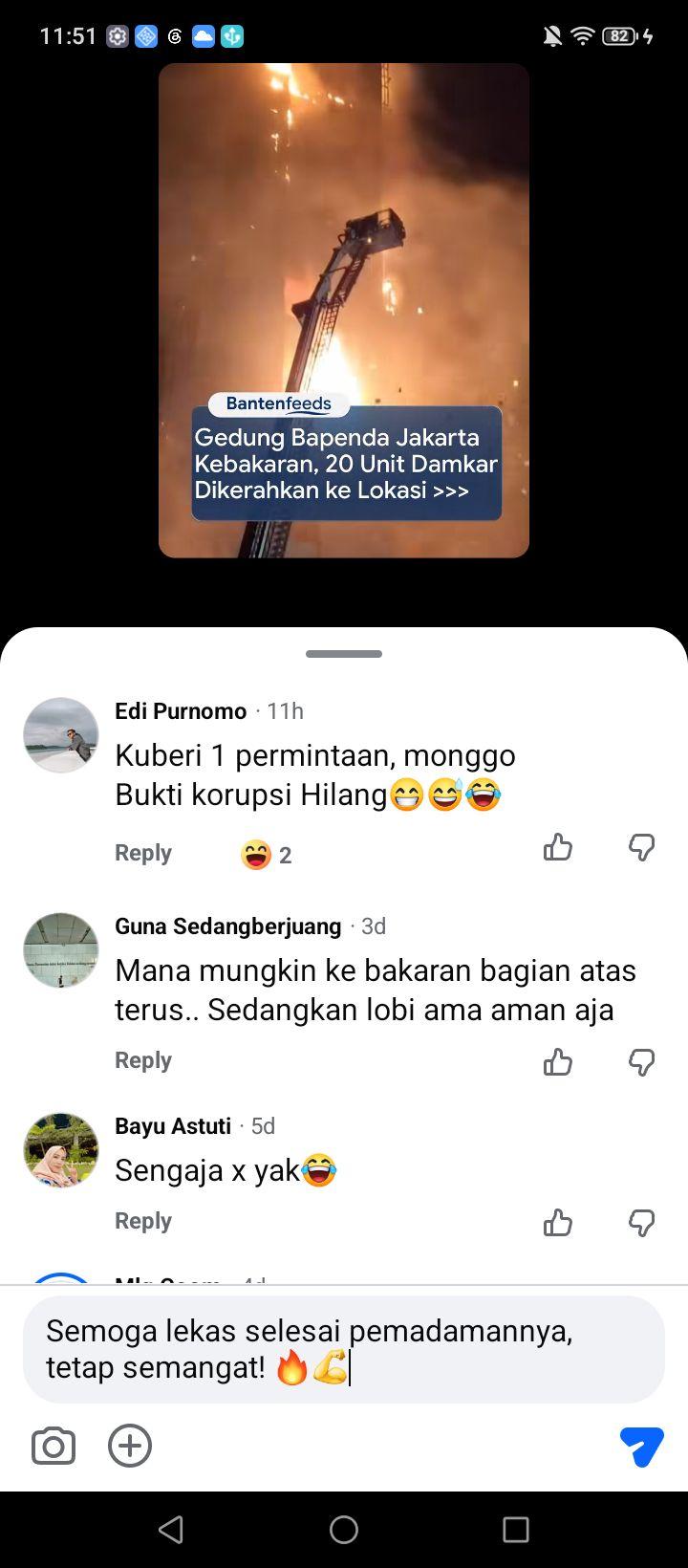The height and width of the screenshot is (1568, 688).
Task: Tap the comment sheet drag handle
Action: 344,654
